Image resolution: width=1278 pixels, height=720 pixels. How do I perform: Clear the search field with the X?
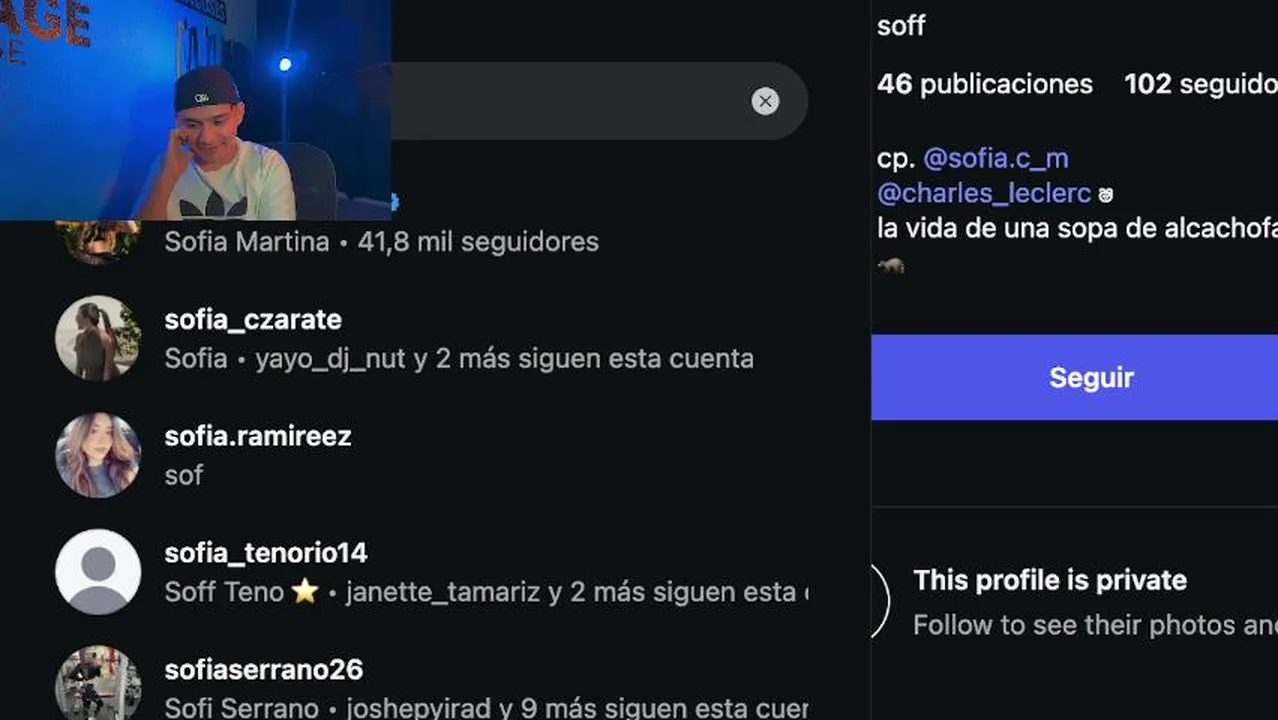[765, 101]
